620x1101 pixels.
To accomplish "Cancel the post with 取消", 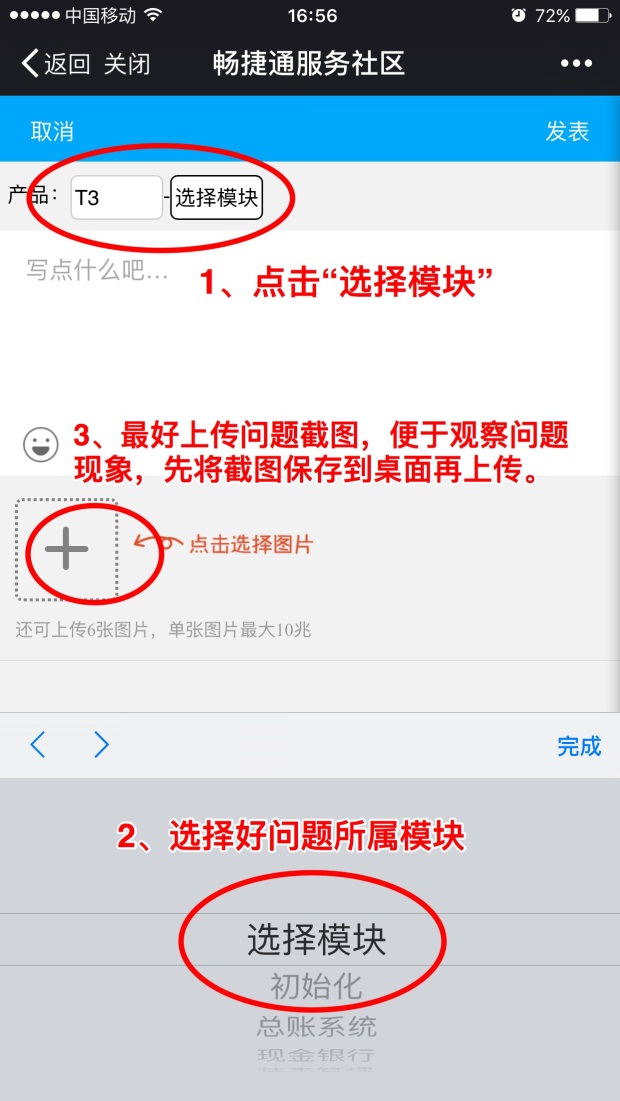I will 52,131.
